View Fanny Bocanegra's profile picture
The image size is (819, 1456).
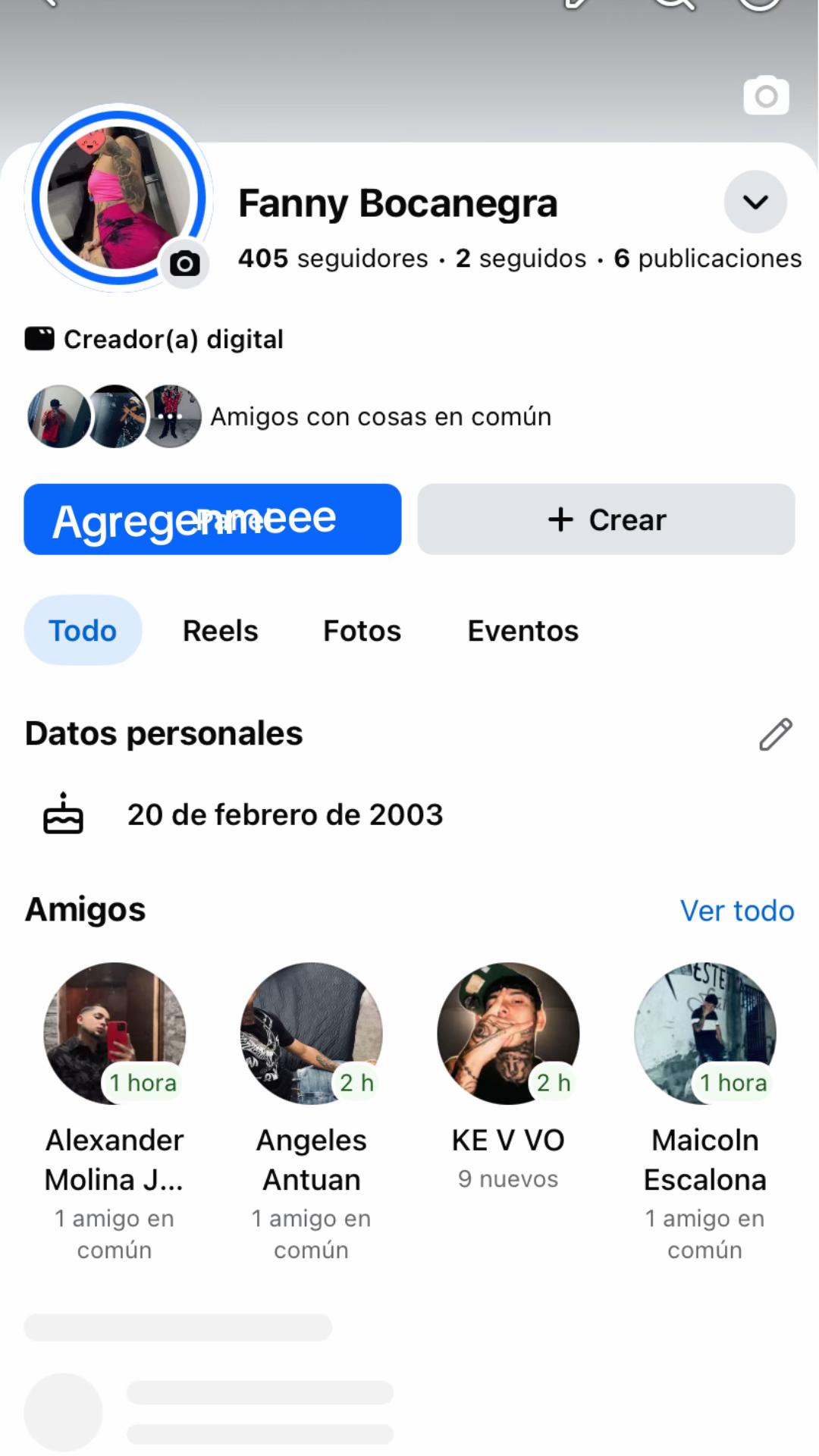coord(118,198)
